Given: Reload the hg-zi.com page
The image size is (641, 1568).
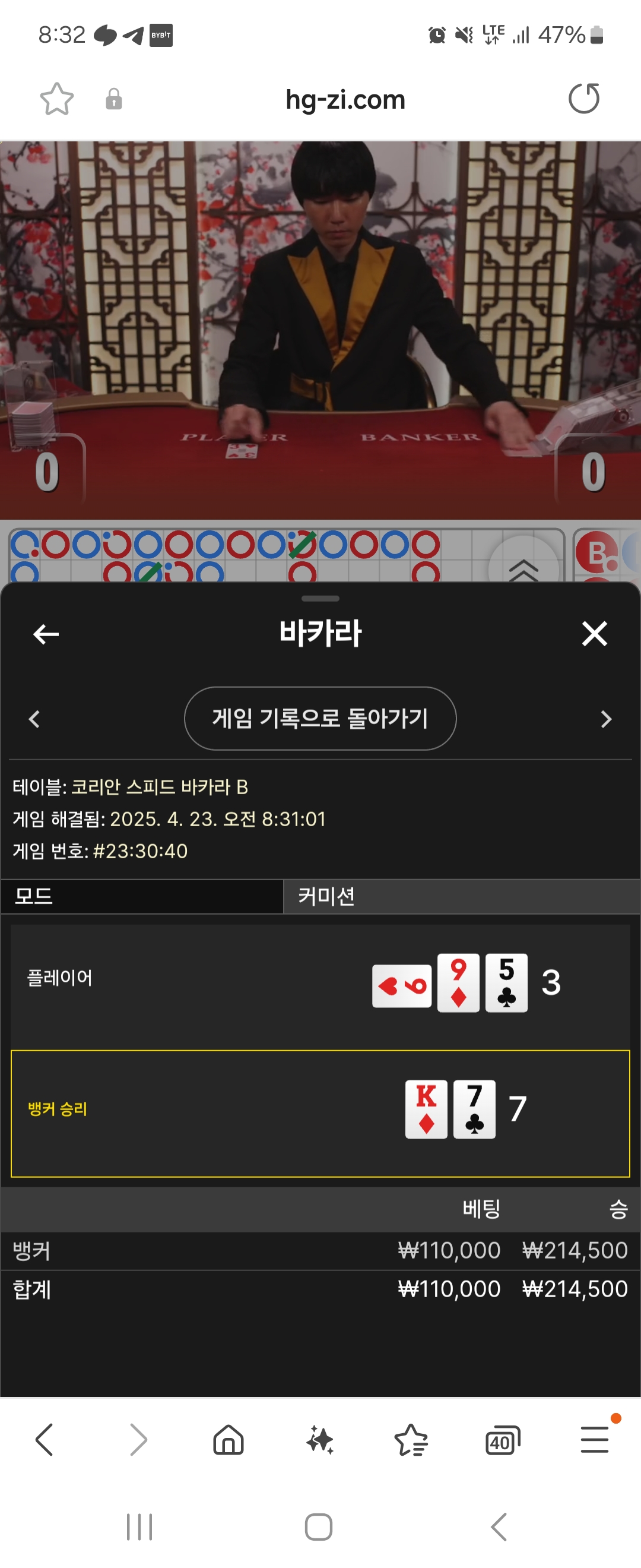Looking at the screenshot, I should pos(583,99).
